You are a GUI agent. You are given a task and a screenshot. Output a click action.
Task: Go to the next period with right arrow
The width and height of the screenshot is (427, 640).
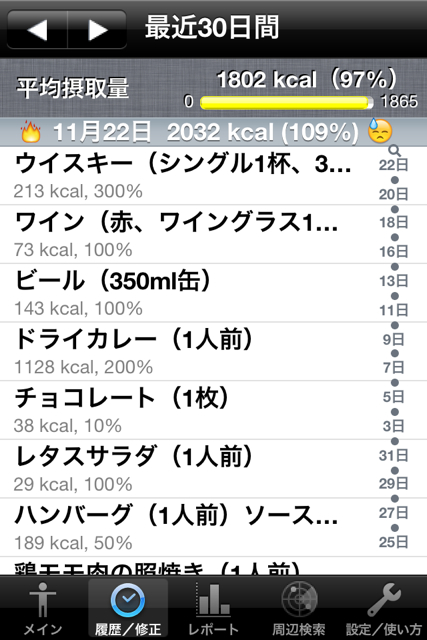(x=97, y=29)
